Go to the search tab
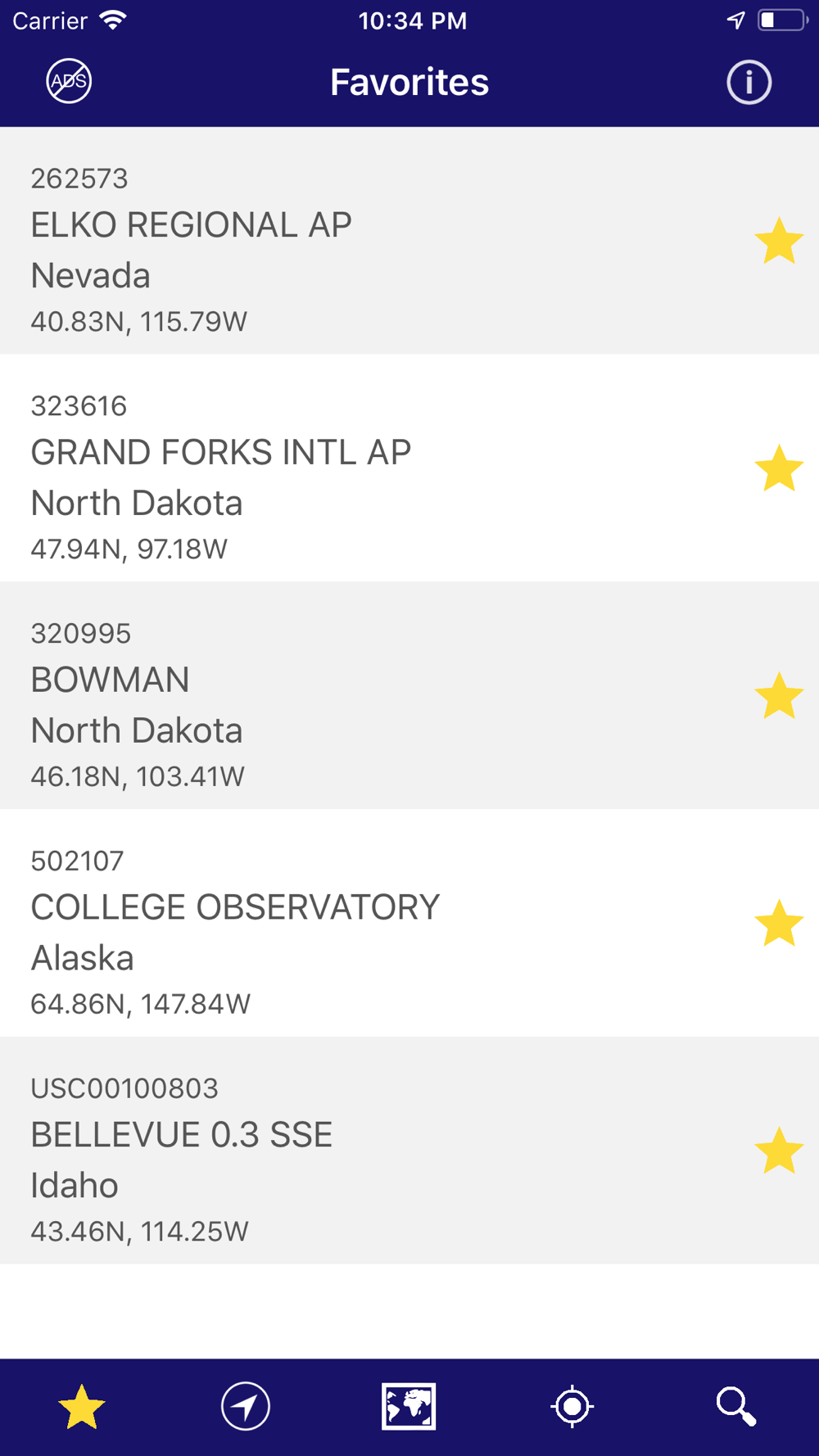The width and height of the screenshot is (819, 1456). 736,1407
